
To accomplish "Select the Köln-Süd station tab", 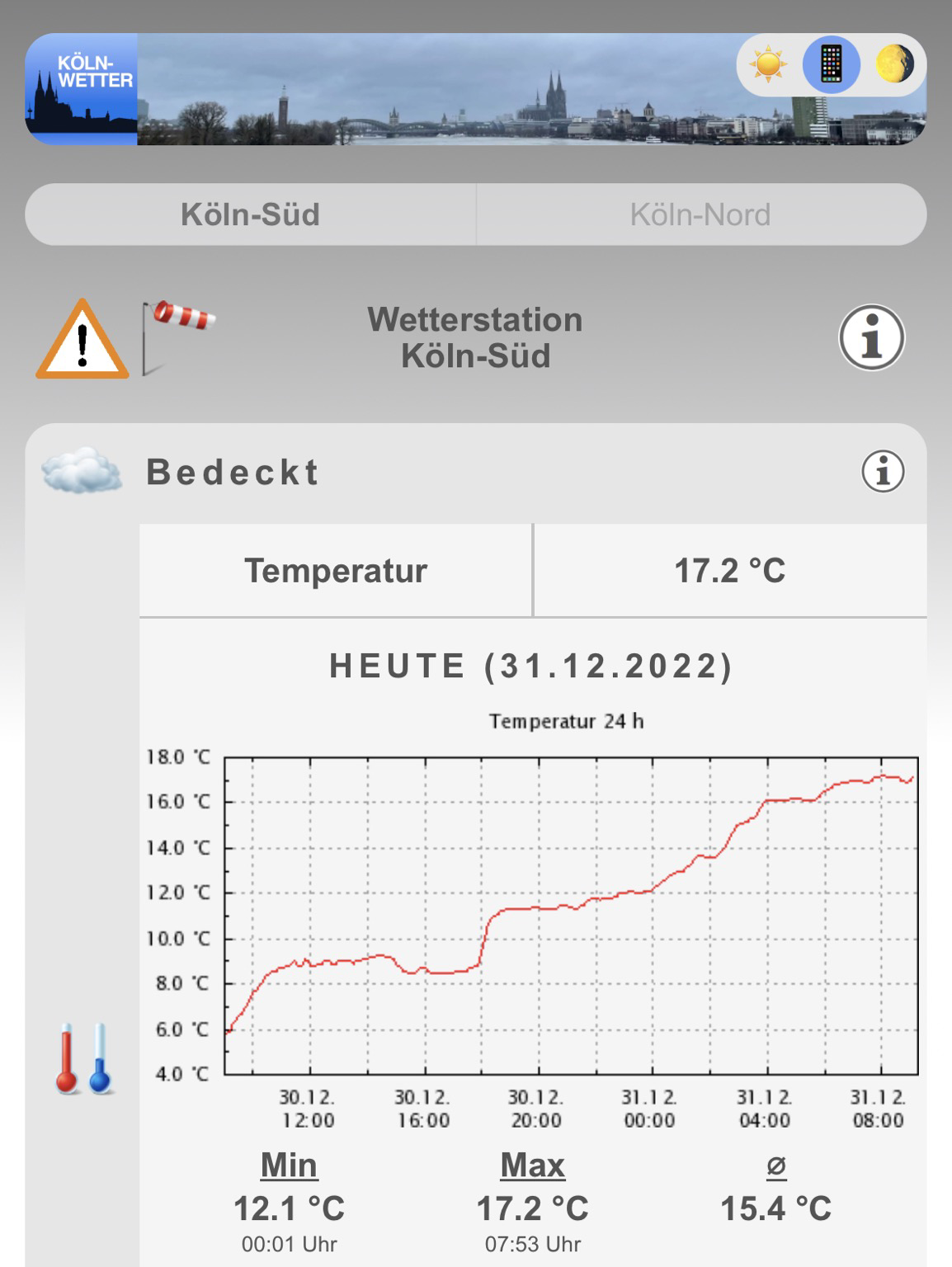I will [250, 214].
